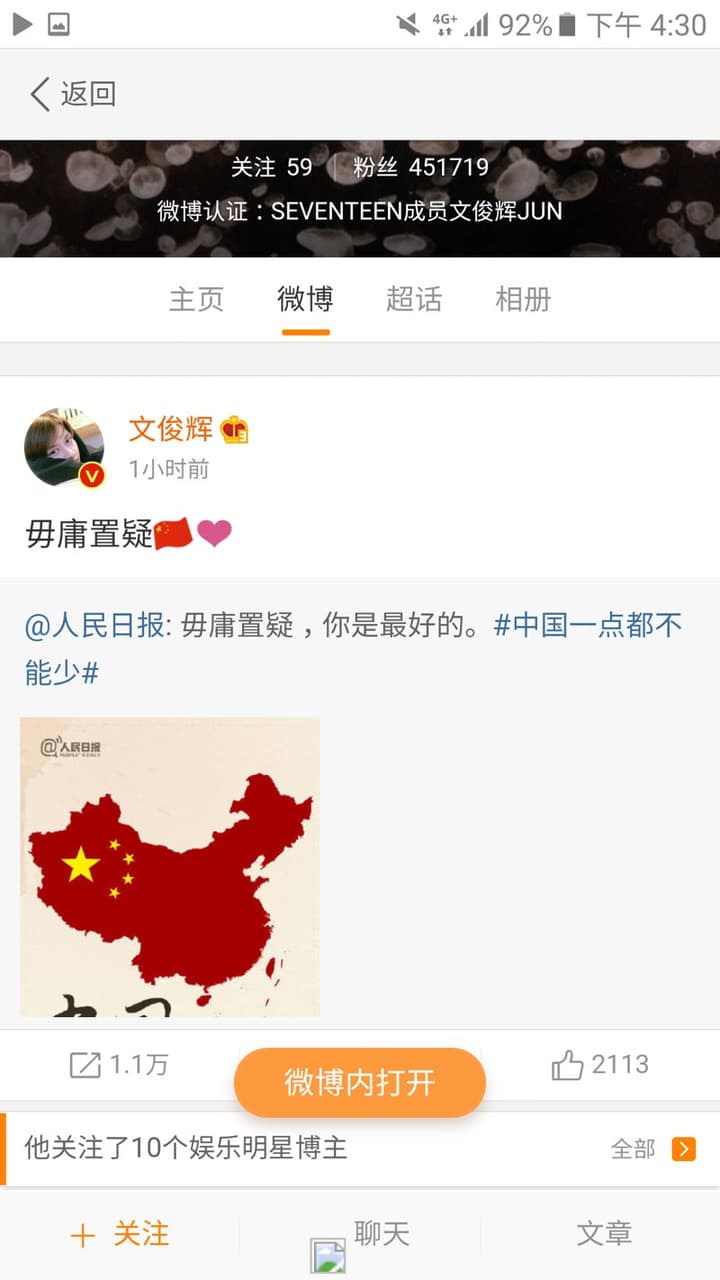This screenshot has width=720, height=1280.
Task: Open 聊天 with this user
Action: (381, 1234)
